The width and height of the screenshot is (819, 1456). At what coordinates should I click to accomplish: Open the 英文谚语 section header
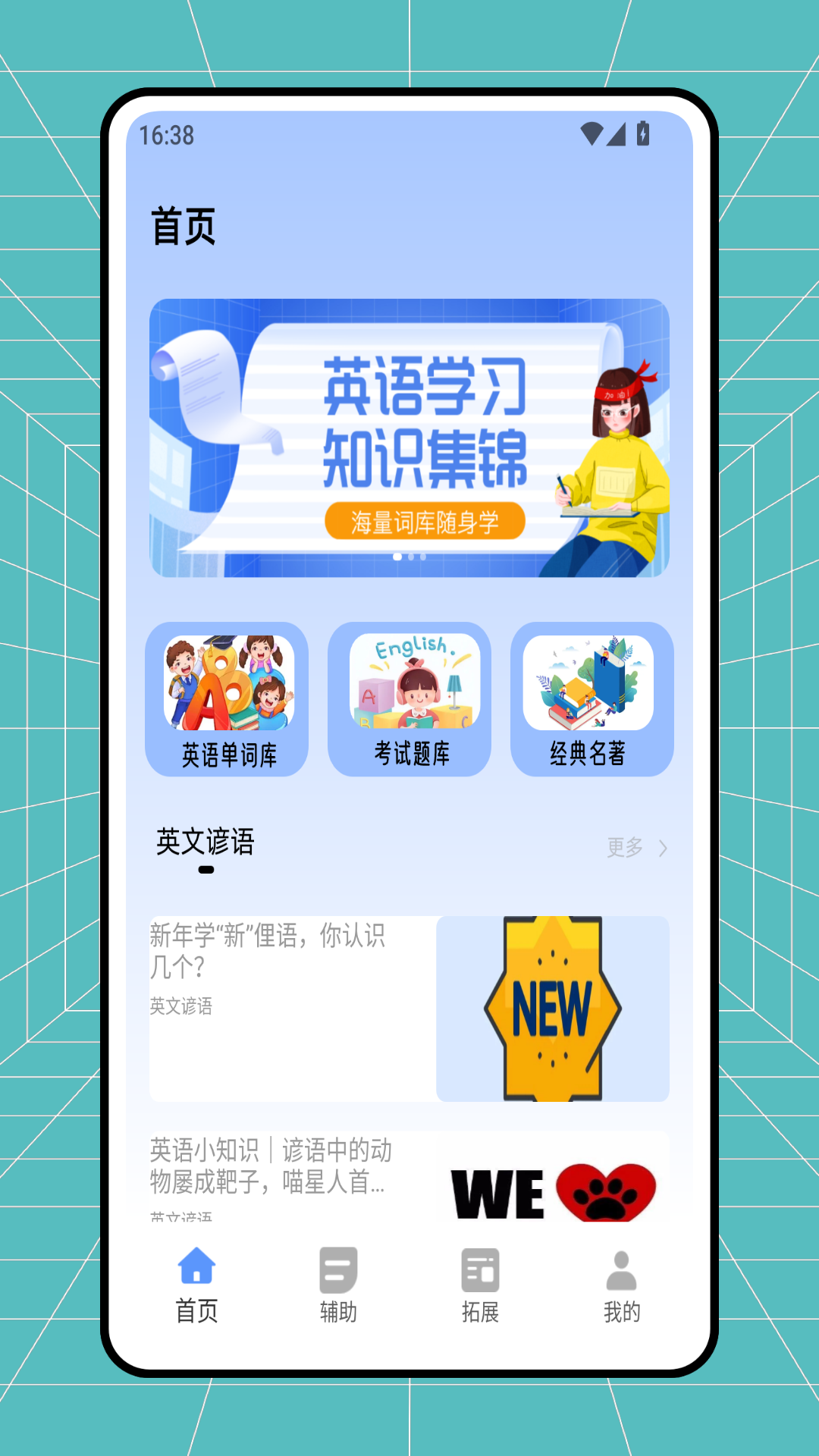point(206,842)
